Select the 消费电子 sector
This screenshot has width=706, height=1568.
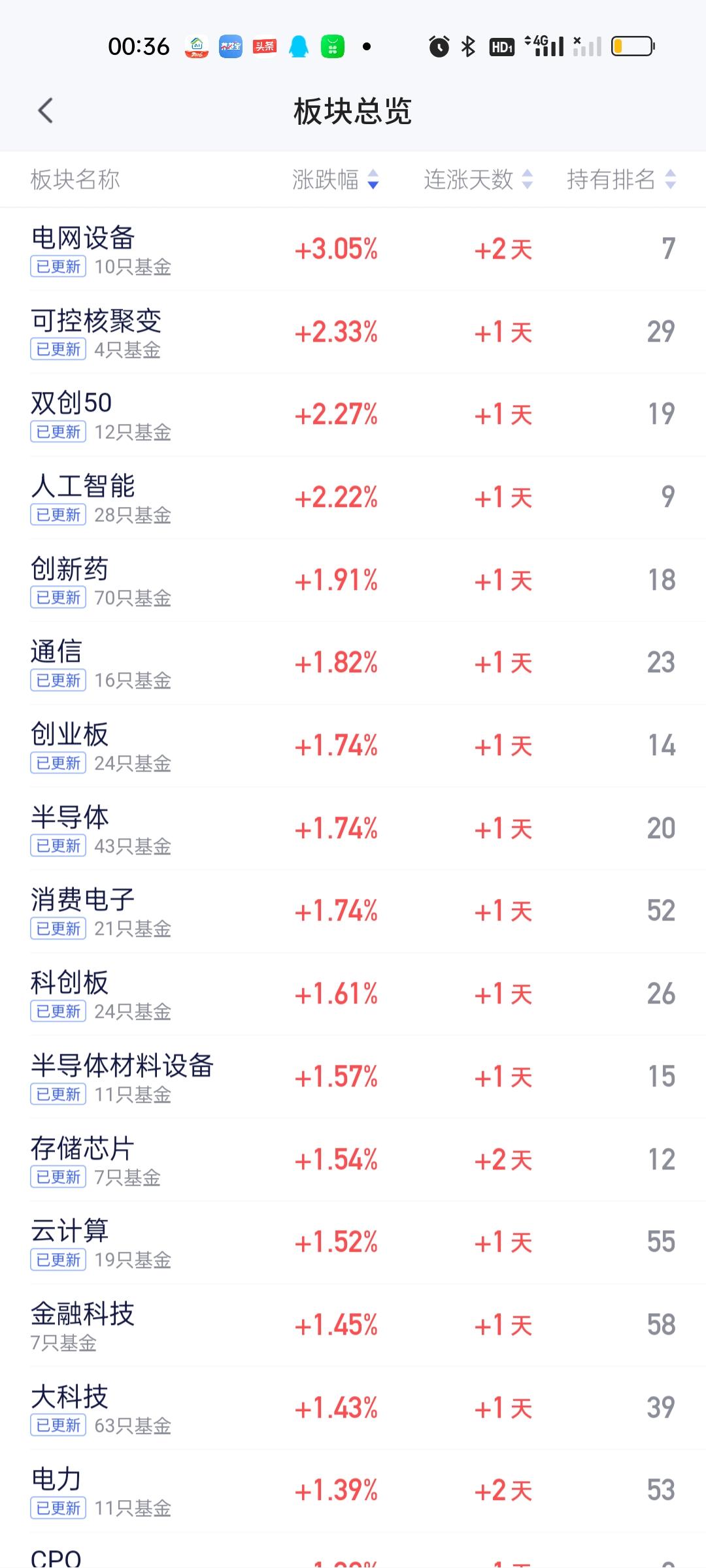pyautogui.click(x=353, y=911)
